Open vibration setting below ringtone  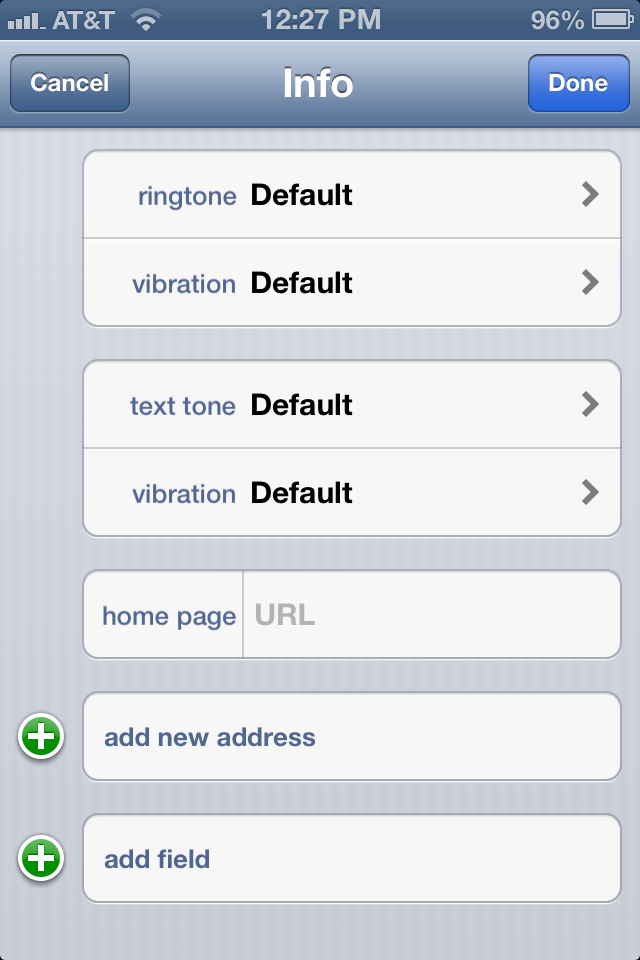[x=352, y=283]
